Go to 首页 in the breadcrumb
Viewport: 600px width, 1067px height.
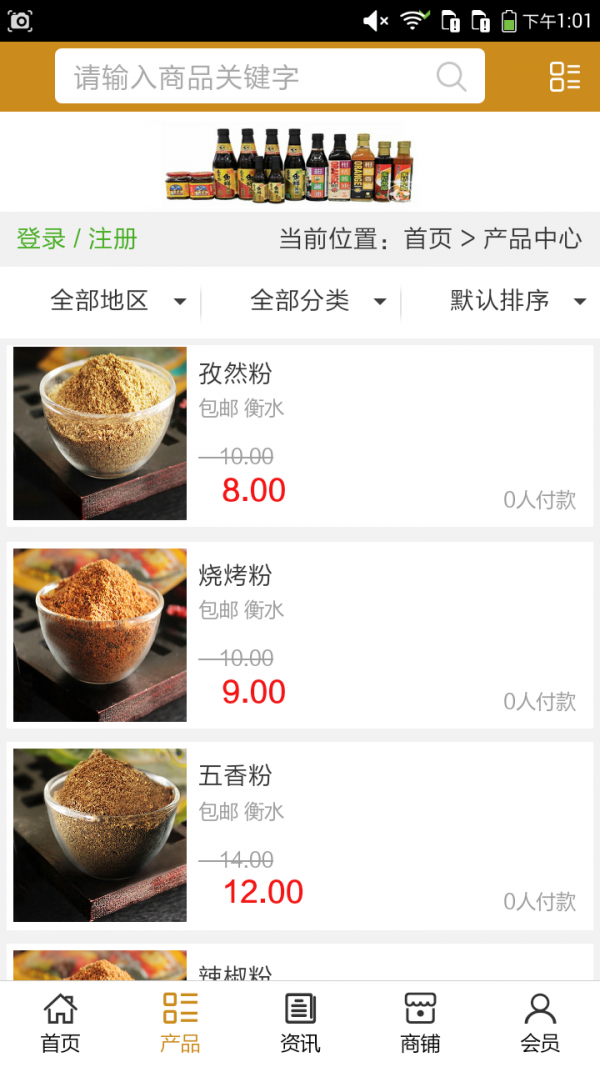click(x=428, y=239)
